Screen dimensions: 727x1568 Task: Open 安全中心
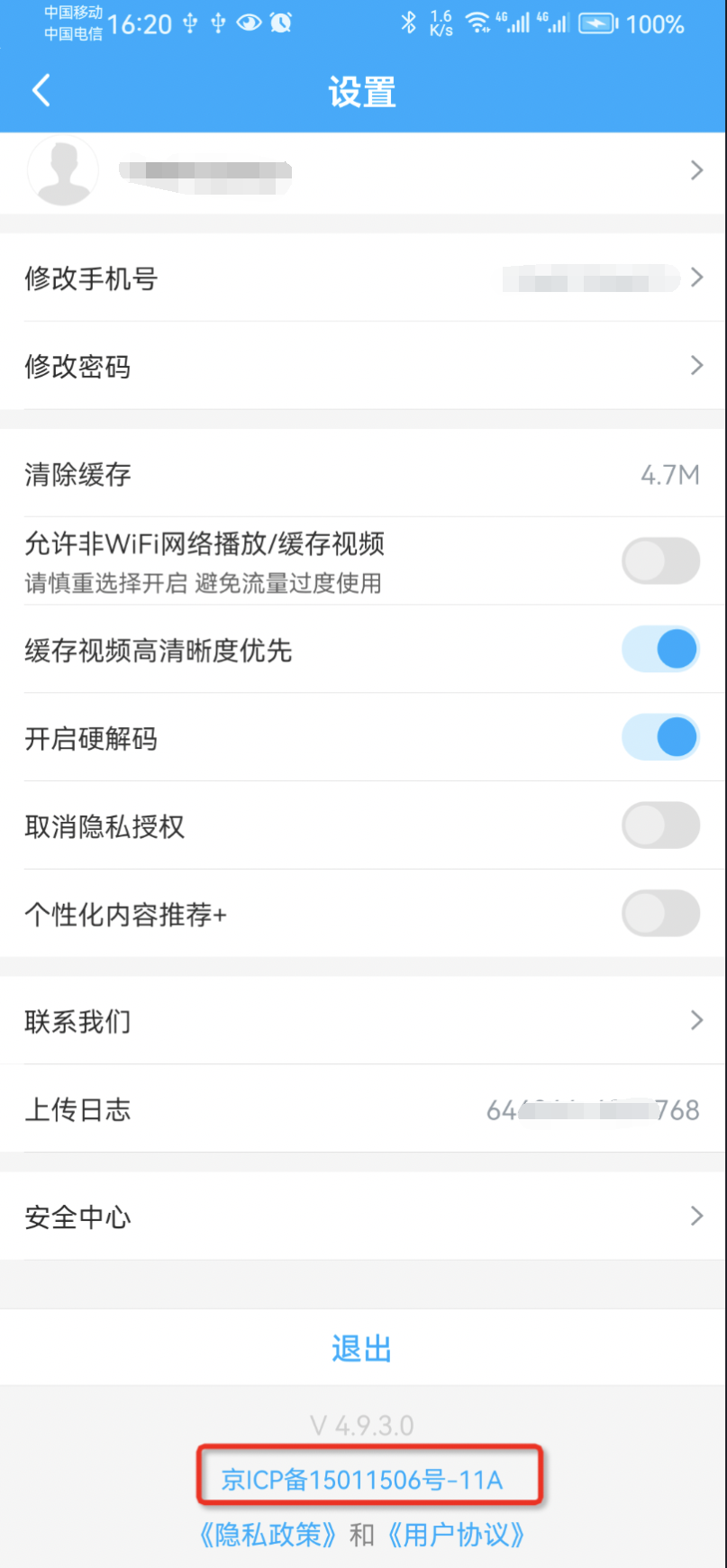pyautogui.click(x=363, y=1217)
